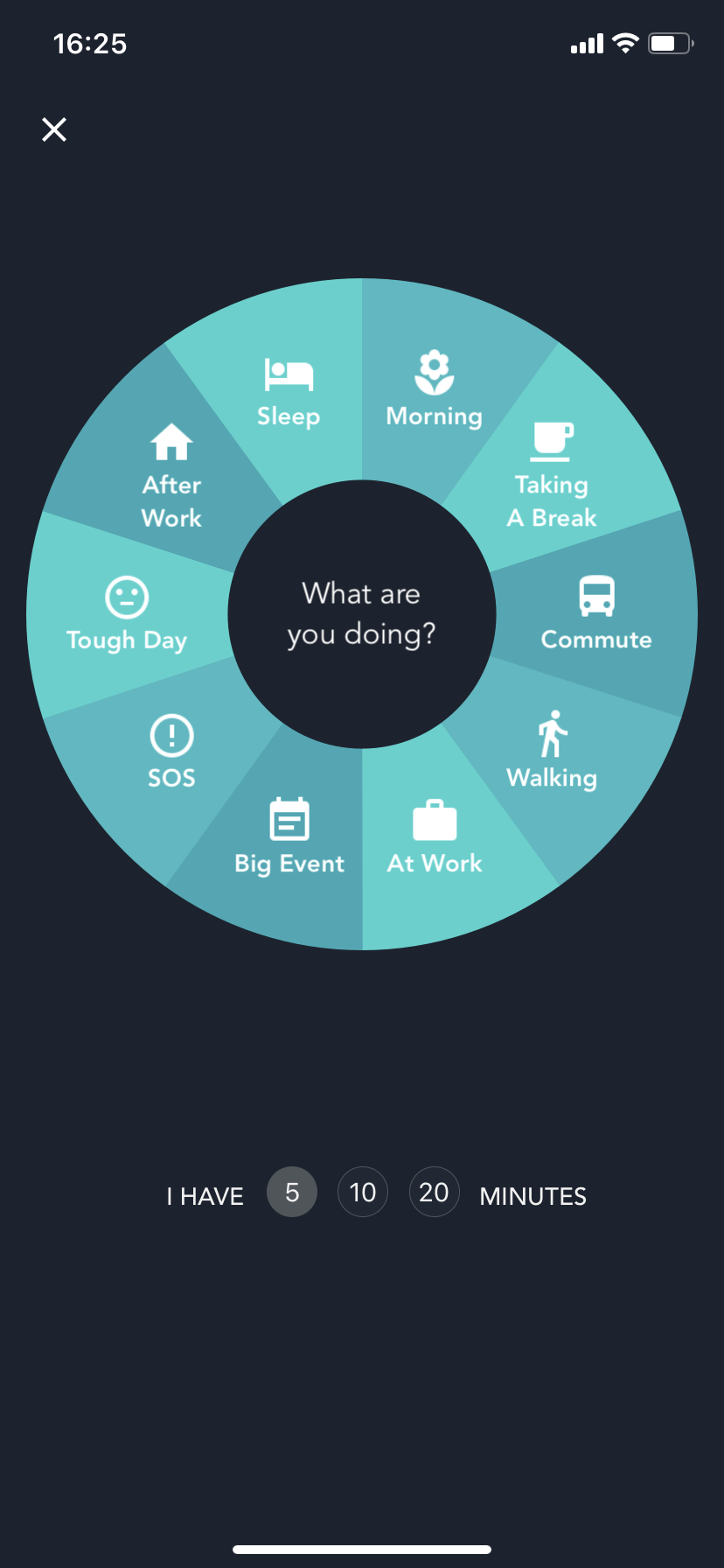The image size is (724, 1568).
Task: Close the activity wheel screen
Action: (x=54, y=129)
